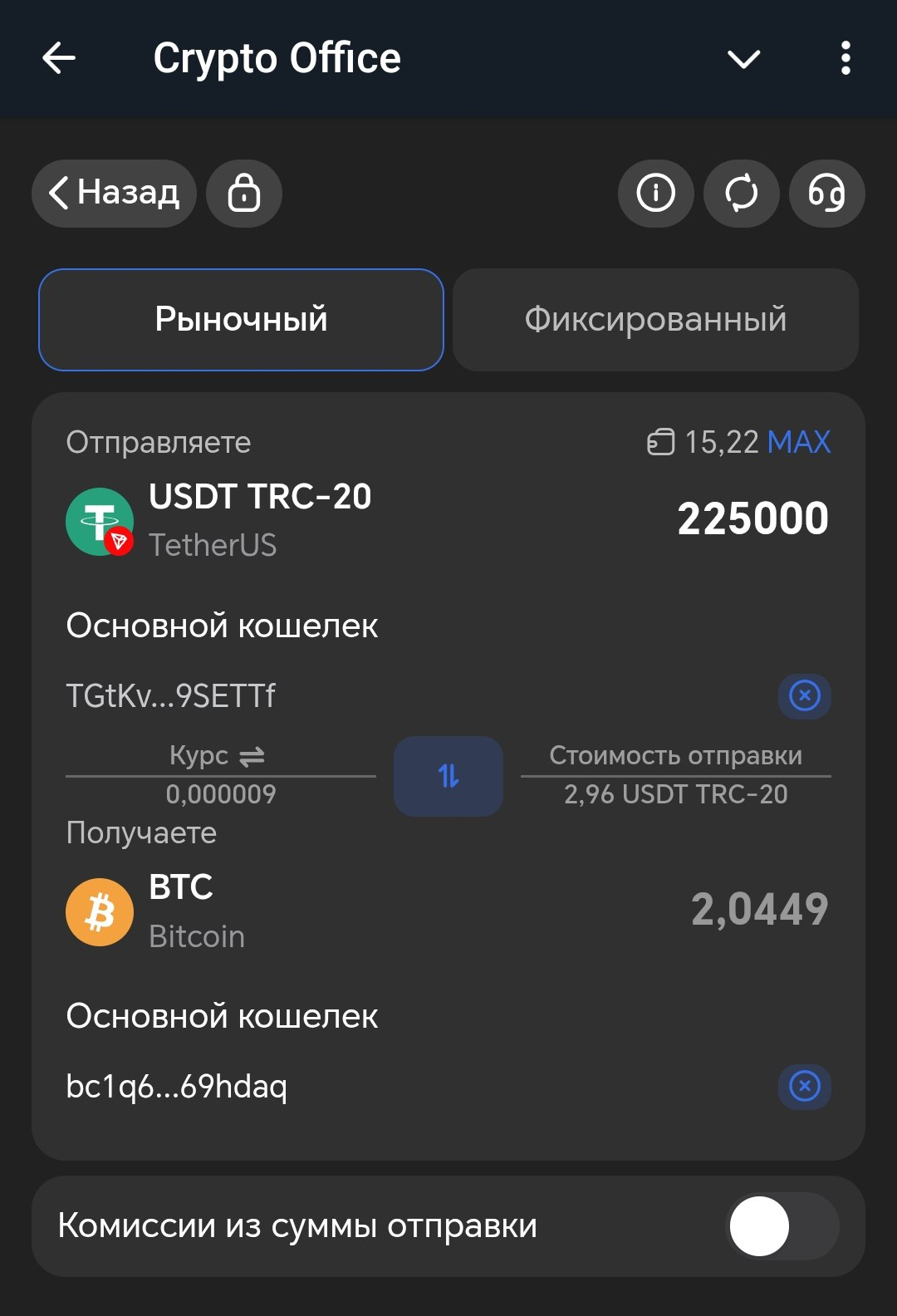Screen dimensions: 897x1316
Task: Invert the rate using the Курс arrows
Action: click(x=252, y=755)
